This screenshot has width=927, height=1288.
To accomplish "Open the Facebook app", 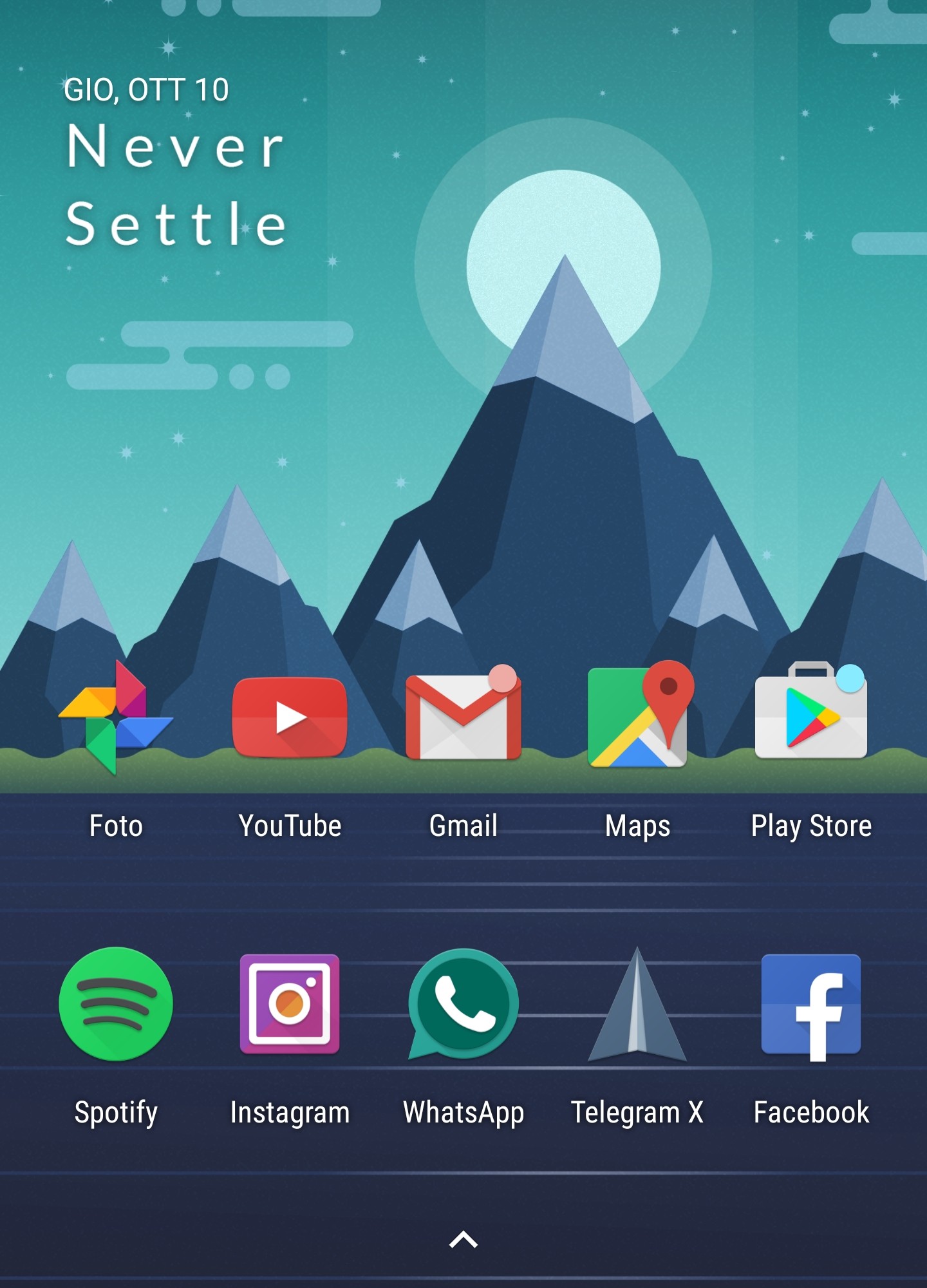I will coord(811,1005).
